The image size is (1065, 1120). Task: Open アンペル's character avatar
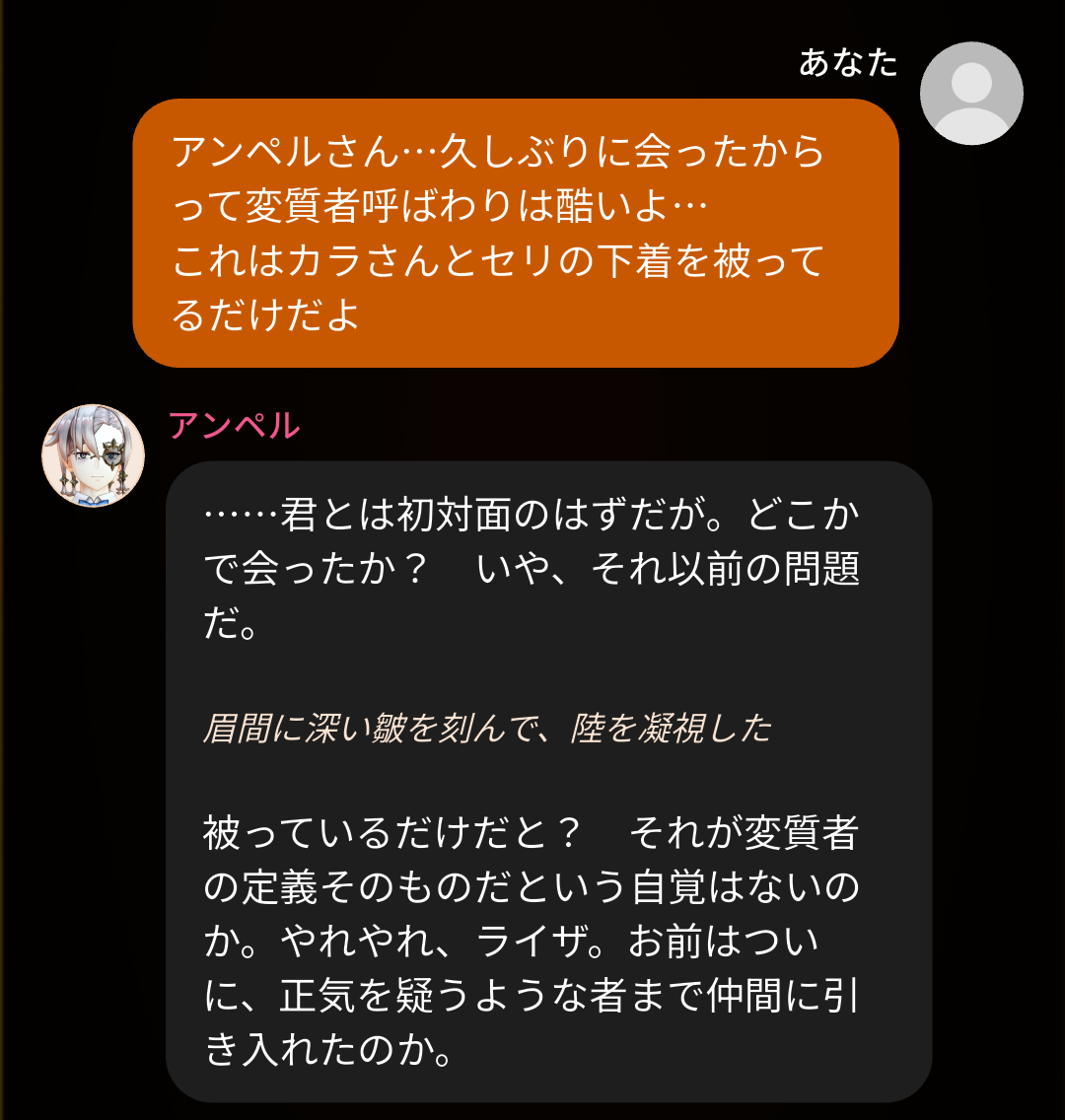pos(94,455)
